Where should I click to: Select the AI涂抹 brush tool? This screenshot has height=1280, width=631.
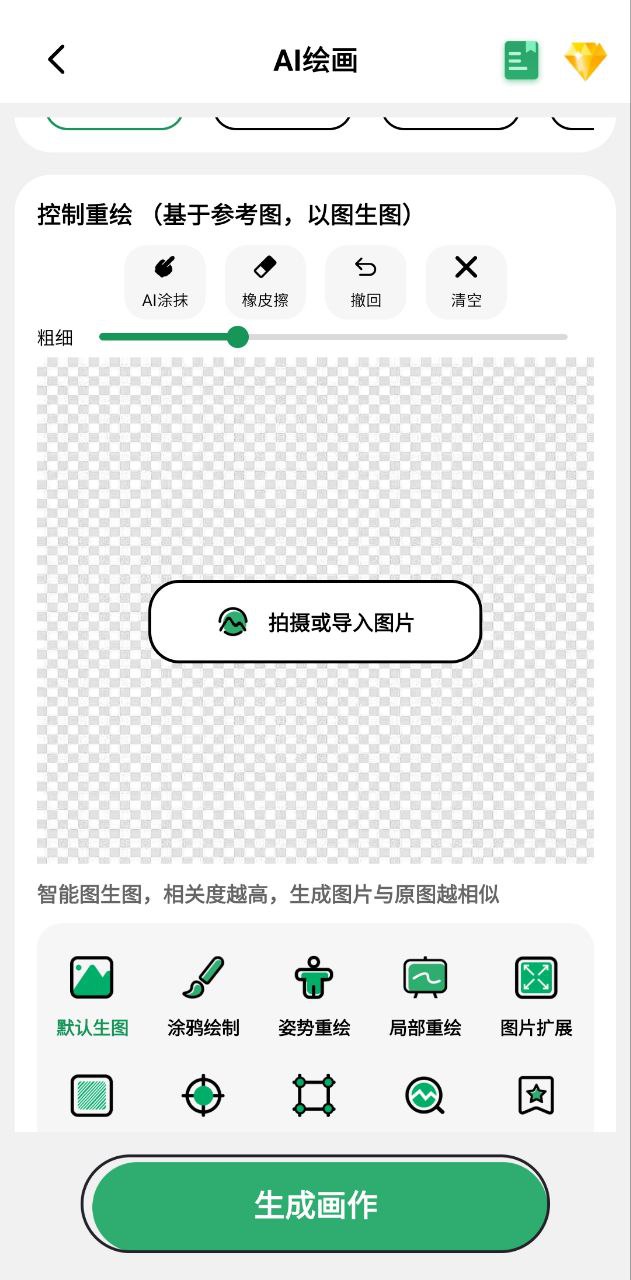tap(165, 281)
